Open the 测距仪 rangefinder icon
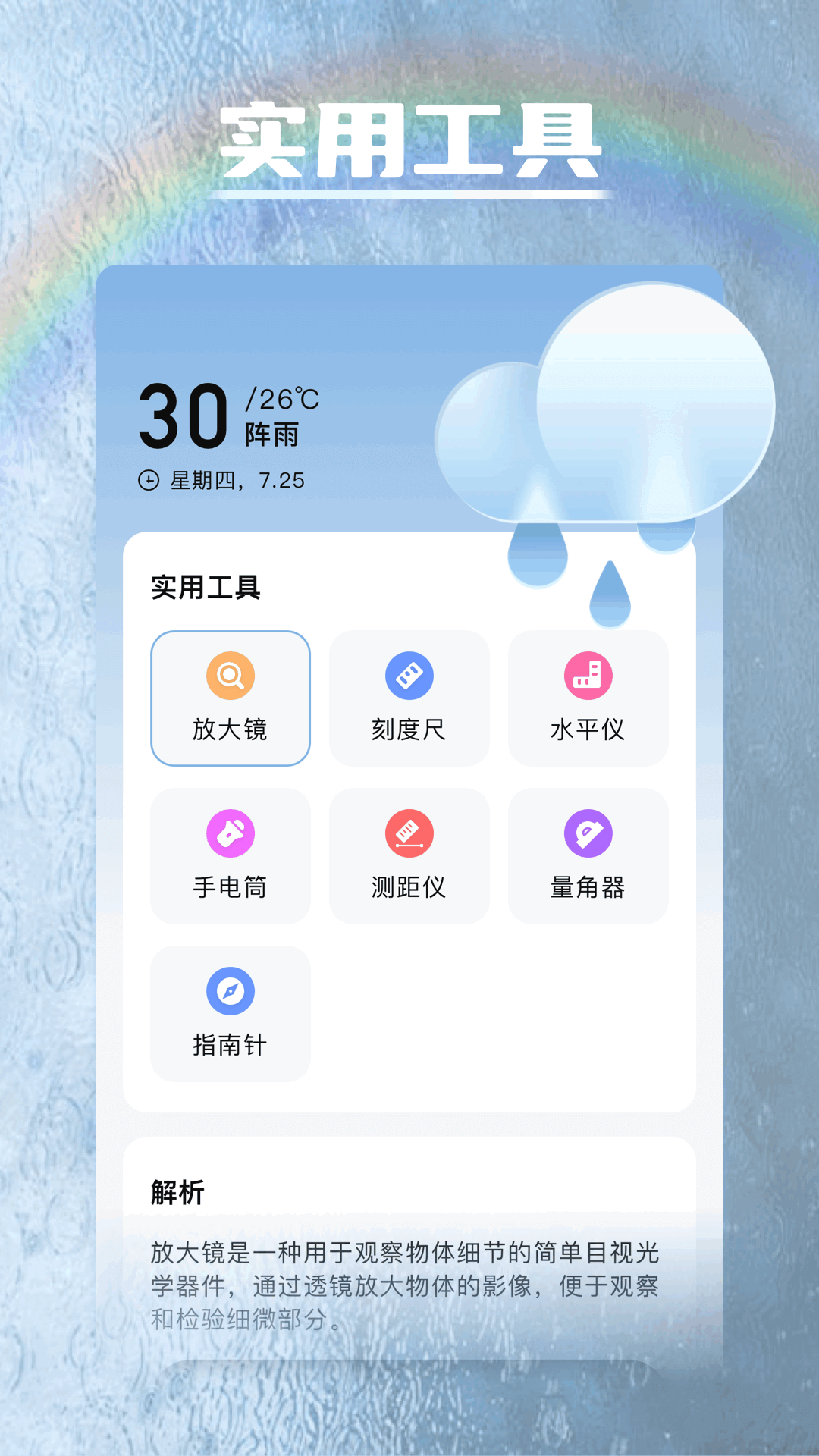Image resolution: width=819 pixels, height=1456 pixels. click(409, 833)
